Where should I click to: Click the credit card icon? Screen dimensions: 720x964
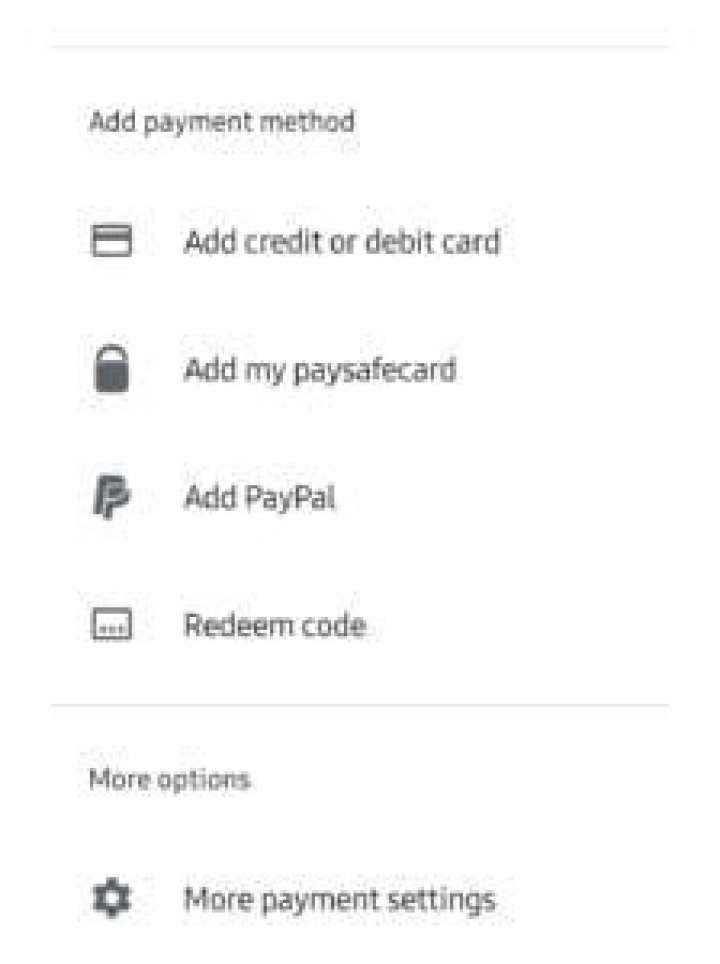(x=110, y=241)
